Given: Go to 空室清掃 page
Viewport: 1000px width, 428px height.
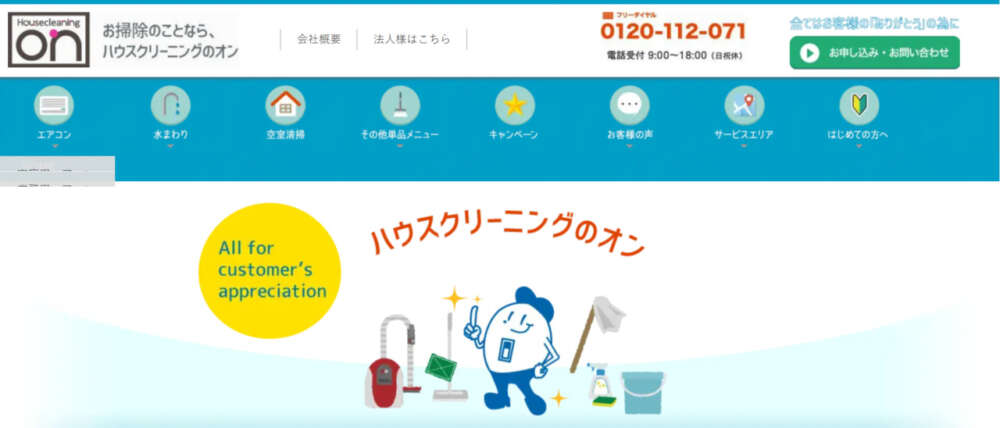Looking at the screenshot, I should (x=285, y=114).
